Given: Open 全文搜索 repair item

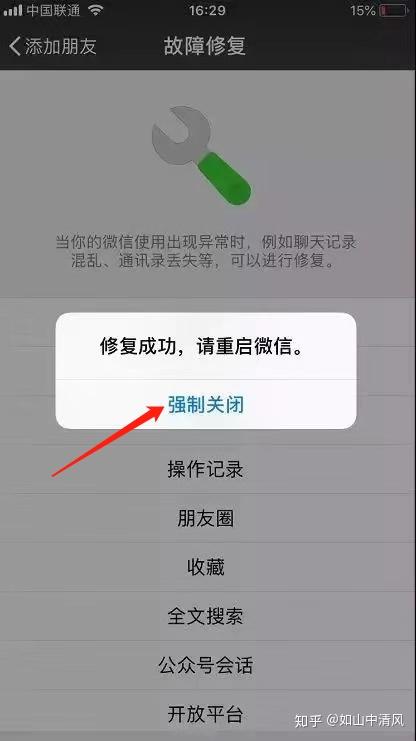Looking at the screenshot, I should click(206, 616).
